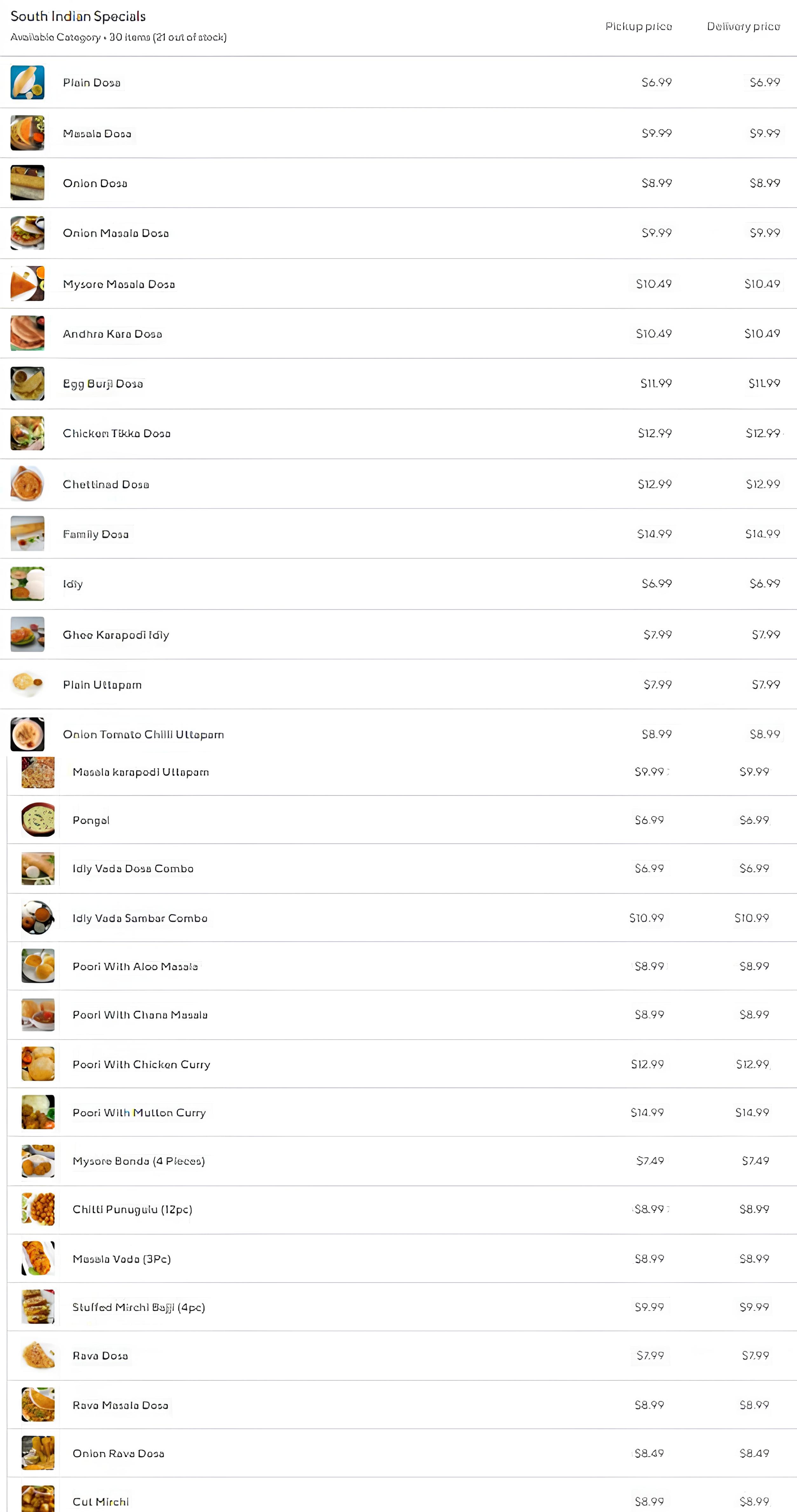View the Family Dosa entry
The width and height of the screenshot is (797, 1512).
click(x=398, y=534)
